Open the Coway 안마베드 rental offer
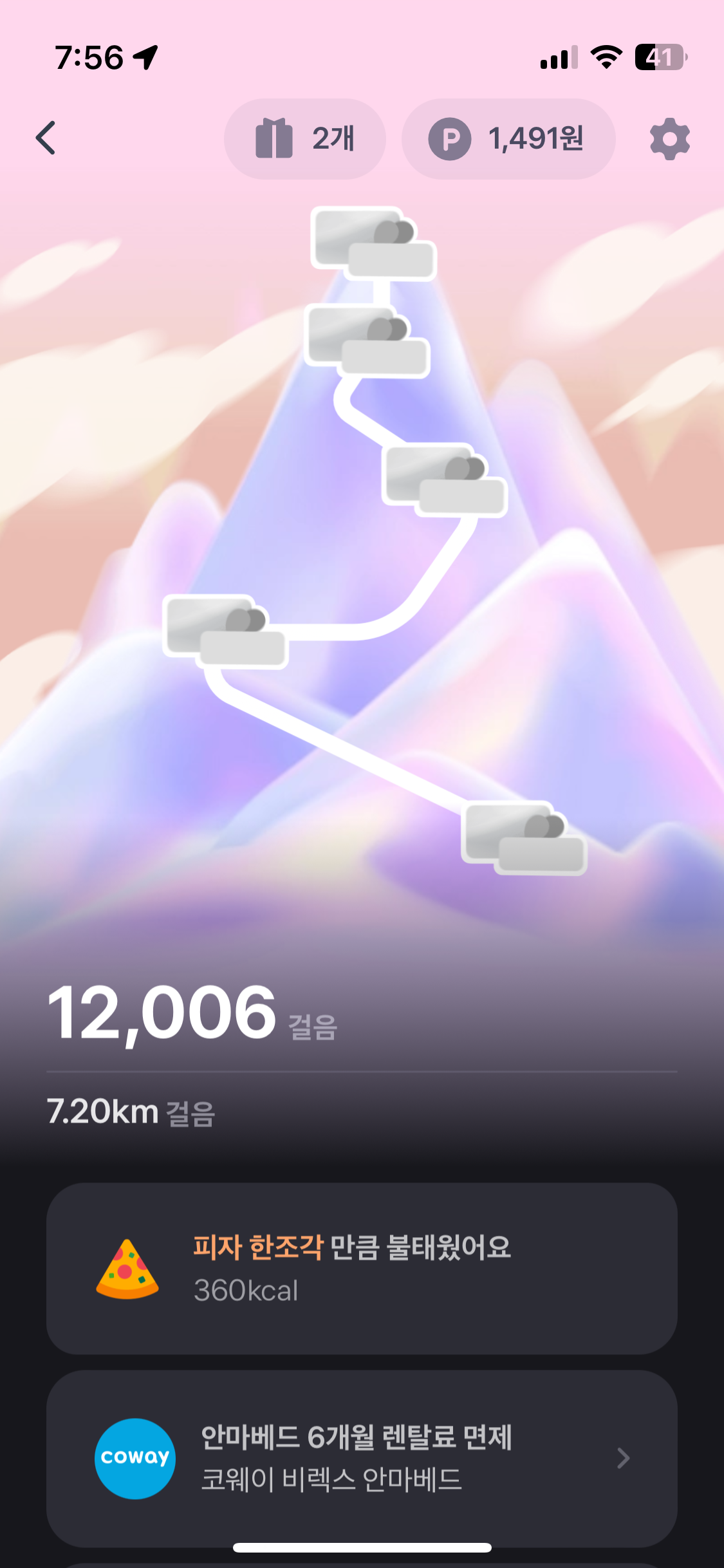Image resolution: width=724 pixels, height=1568 pixels. 362,1458
